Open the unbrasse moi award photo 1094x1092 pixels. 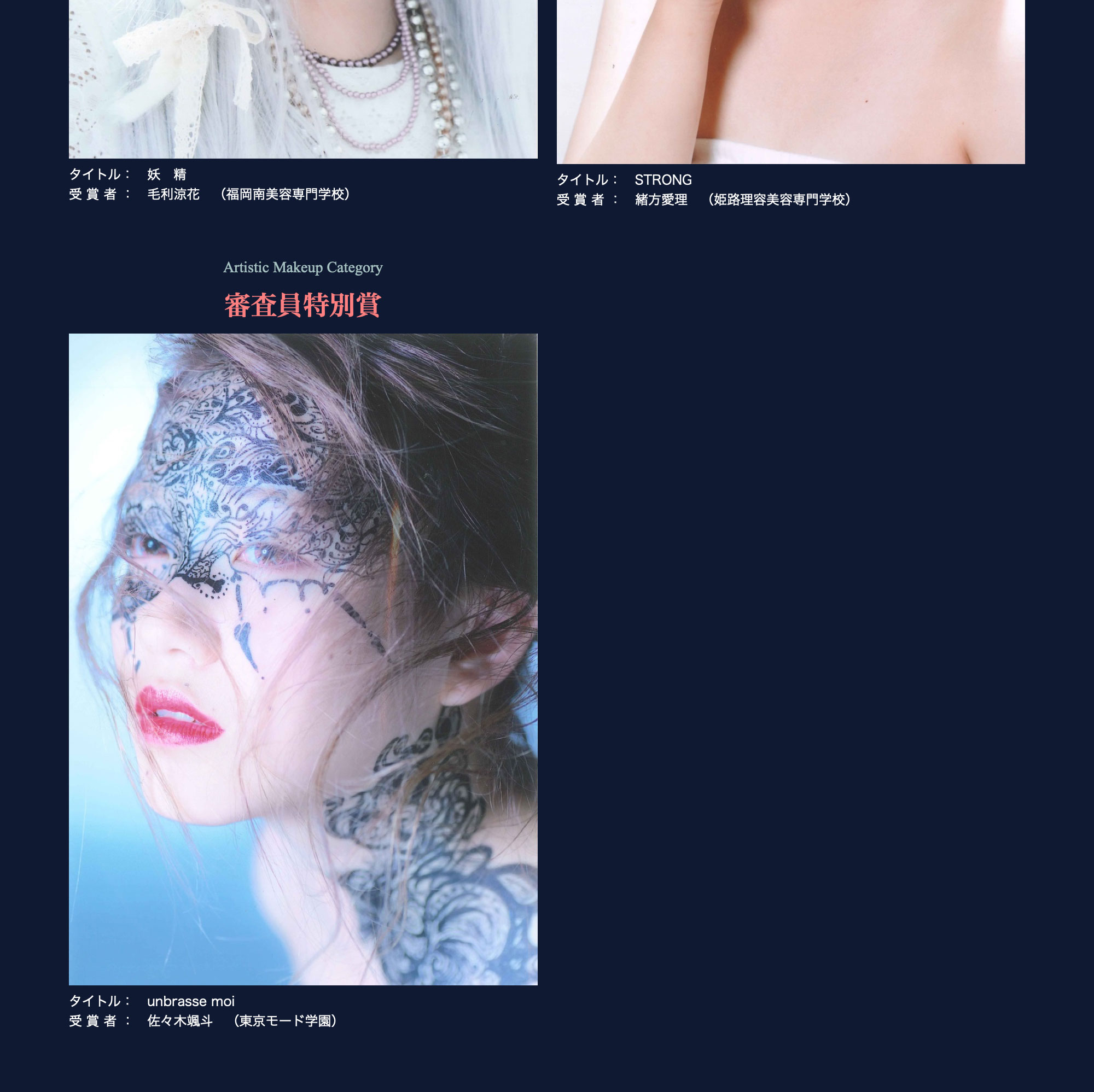[x=303, y=659]
